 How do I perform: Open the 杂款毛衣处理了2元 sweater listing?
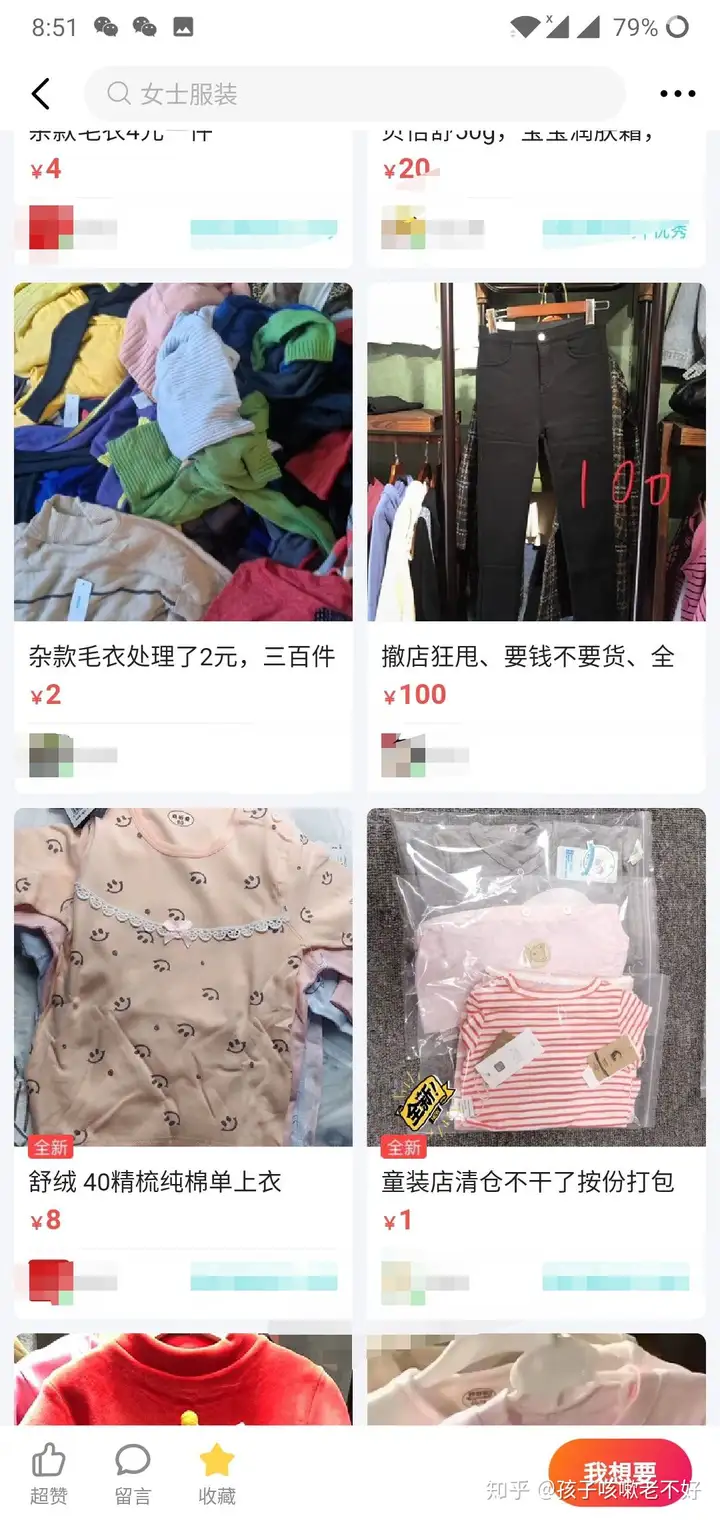point(183,537)
